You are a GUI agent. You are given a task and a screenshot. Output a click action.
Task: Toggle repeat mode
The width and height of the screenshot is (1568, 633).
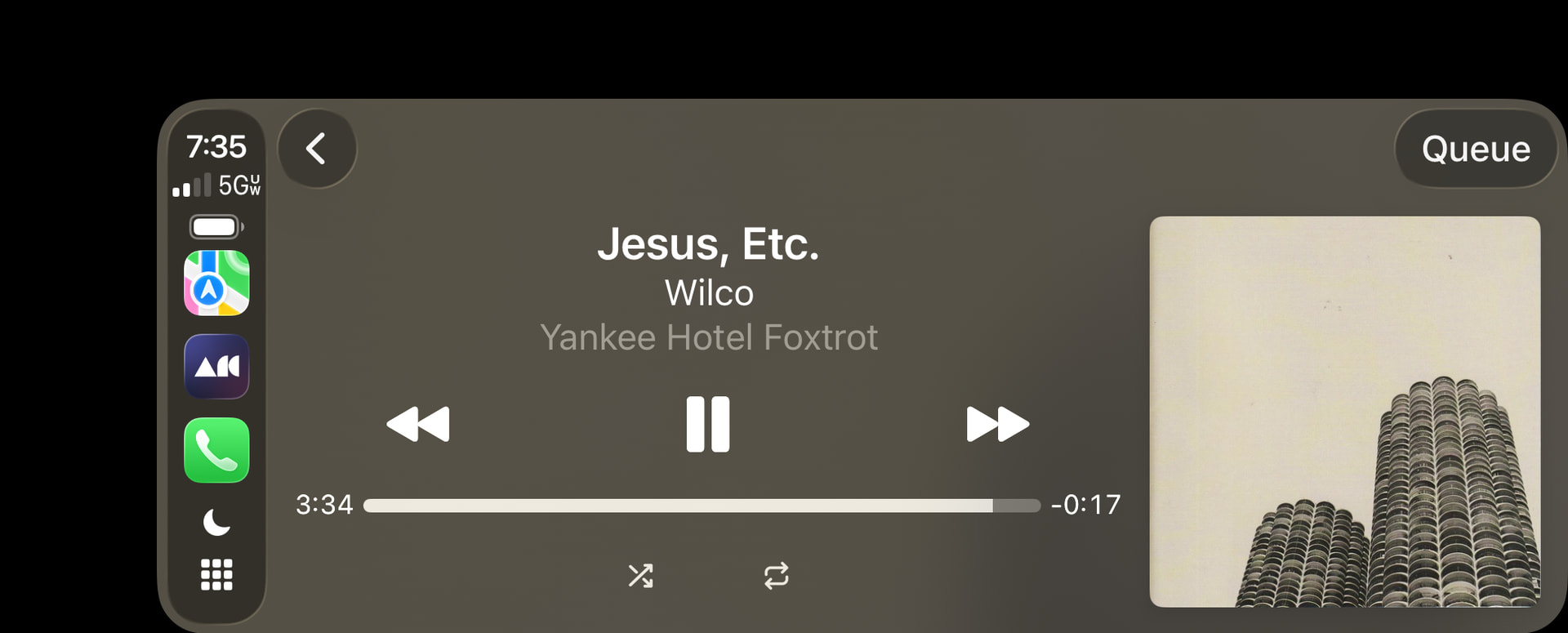tap(776, 576)
